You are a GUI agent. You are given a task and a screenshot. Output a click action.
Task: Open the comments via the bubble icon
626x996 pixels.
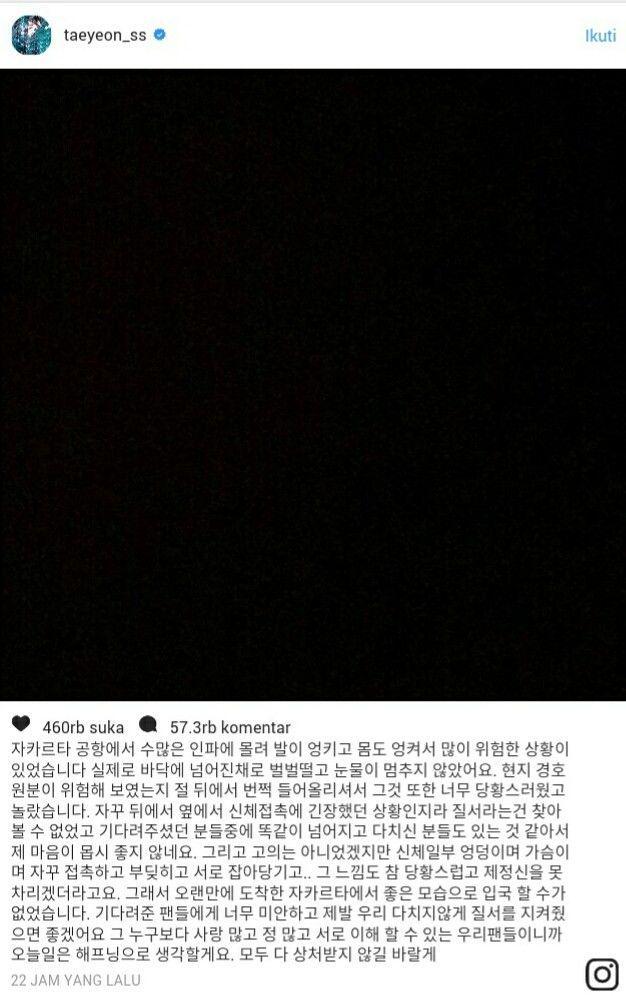pyautogui.click(x=149, y=725)
